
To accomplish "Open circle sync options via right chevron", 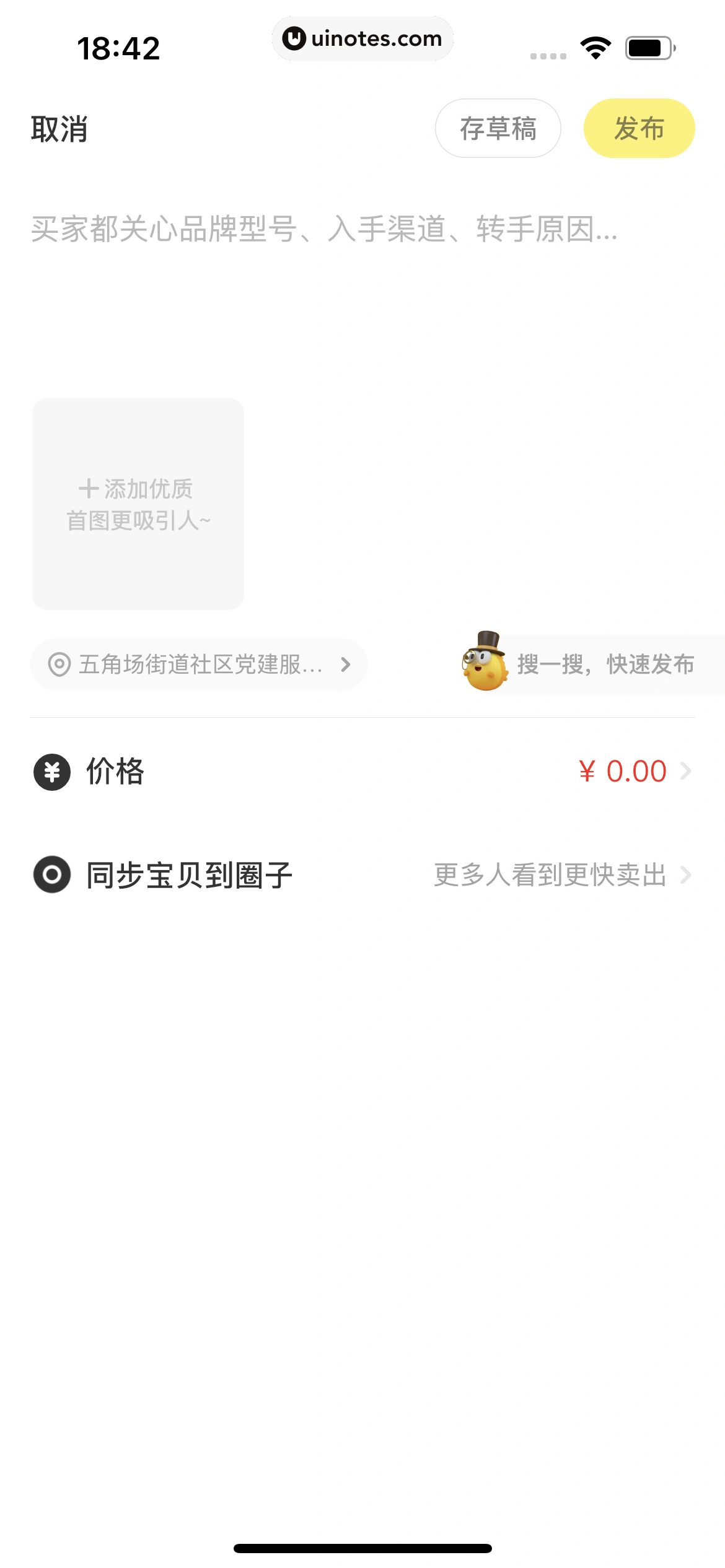I will 687,876.
